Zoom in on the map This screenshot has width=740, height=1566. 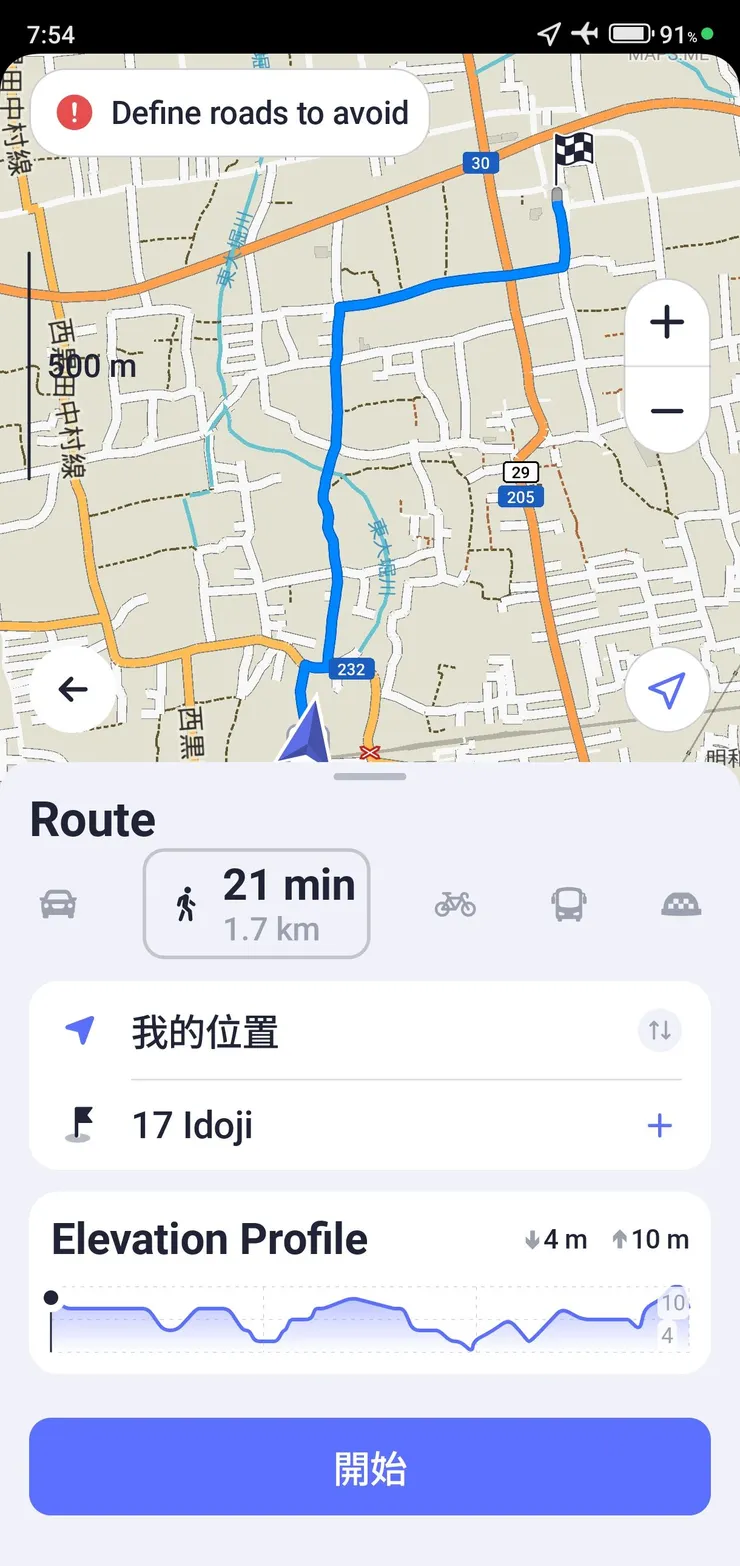point(666,322)
